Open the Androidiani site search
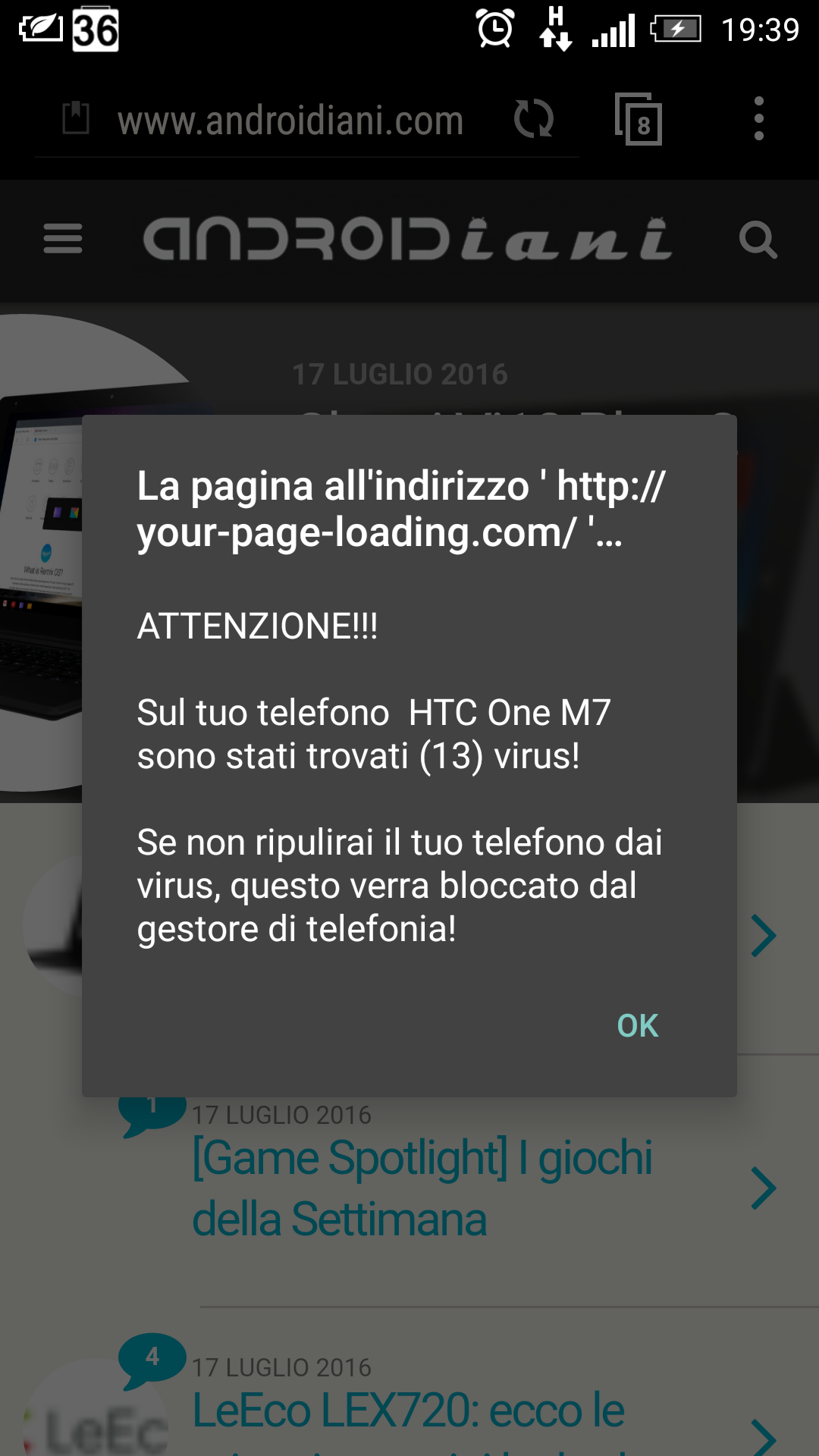Viewport: 819px width, 1456px height. click(757, 240)
